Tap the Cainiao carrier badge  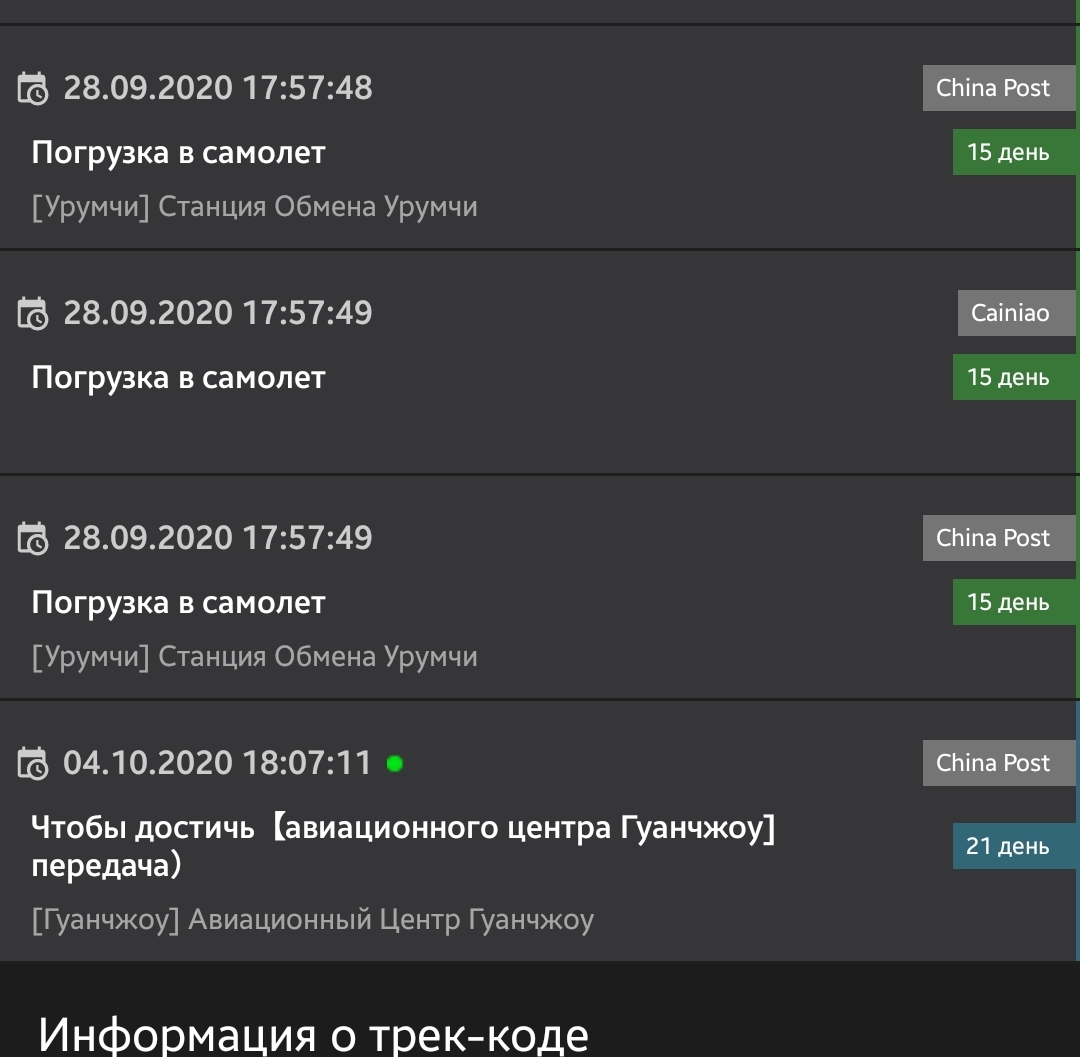(x=1010, y=313)
